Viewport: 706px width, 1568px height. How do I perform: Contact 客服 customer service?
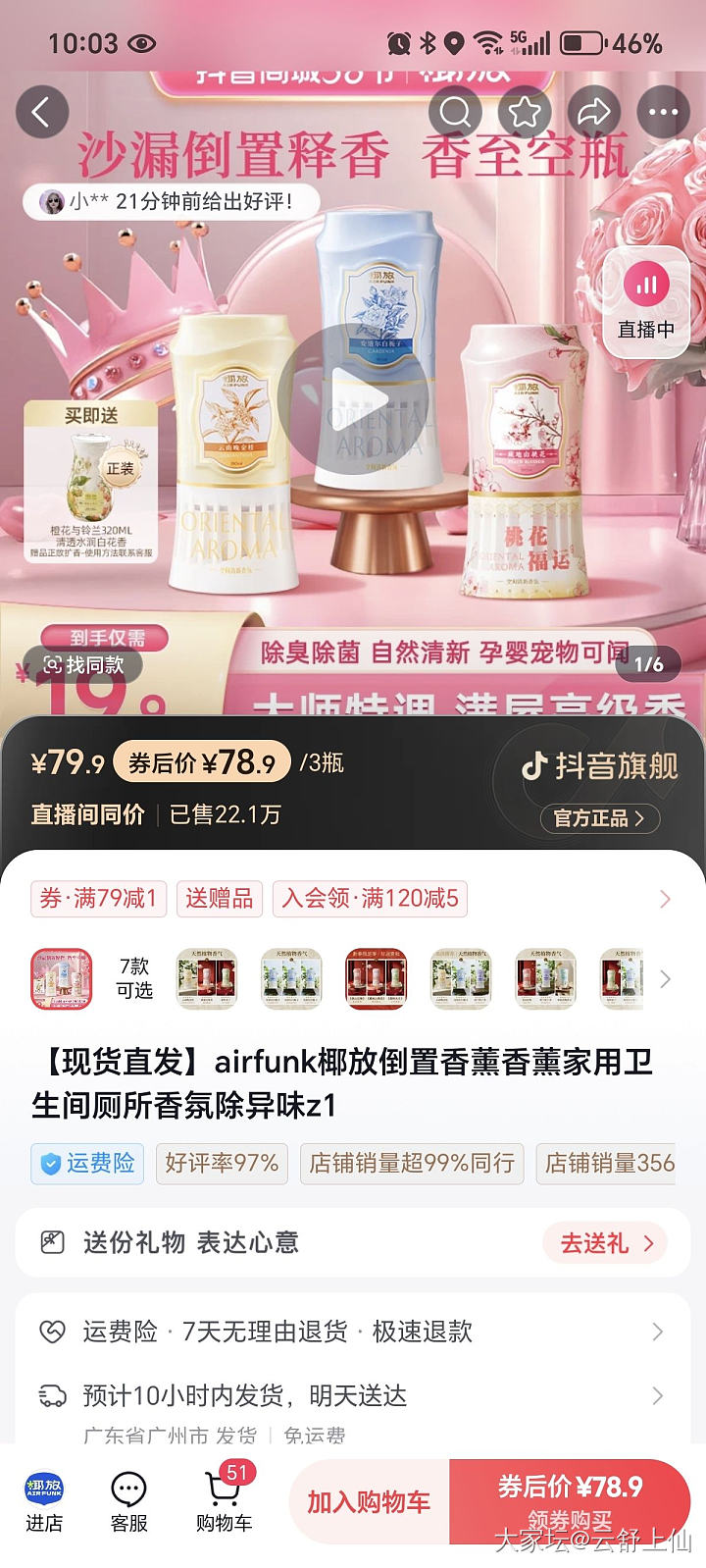[x=128, y=1501]
